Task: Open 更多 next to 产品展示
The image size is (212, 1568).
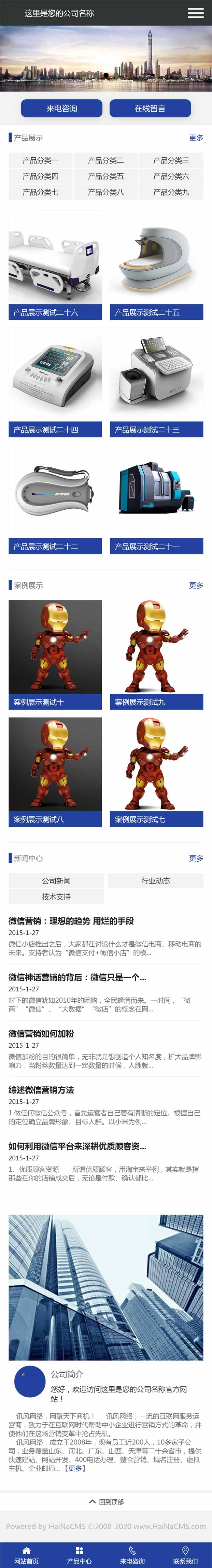Action: pyautogui.click(x=196, y=138)
